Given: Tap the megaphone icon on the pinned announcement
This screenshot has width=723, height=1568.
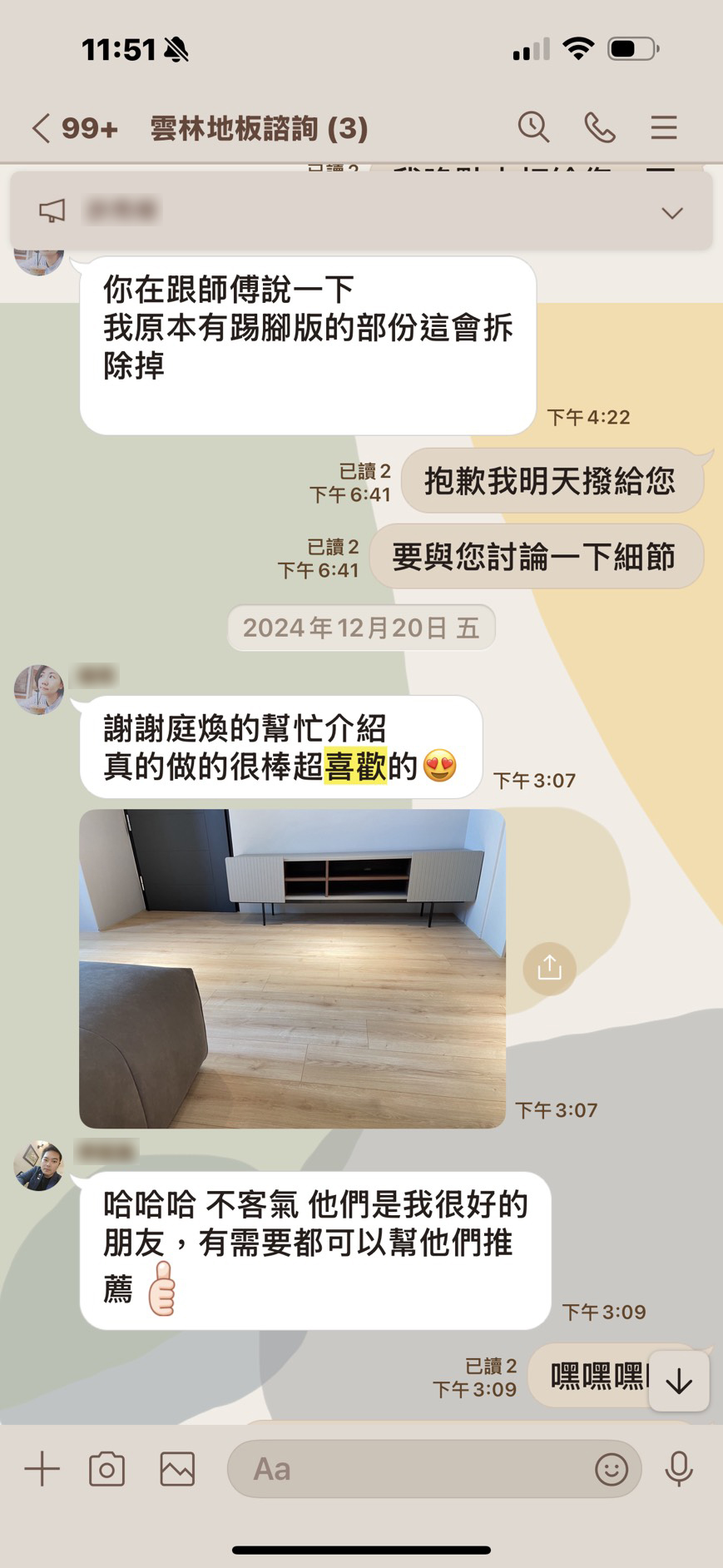Looking at the screenshot, I should [x=52, y=211].
